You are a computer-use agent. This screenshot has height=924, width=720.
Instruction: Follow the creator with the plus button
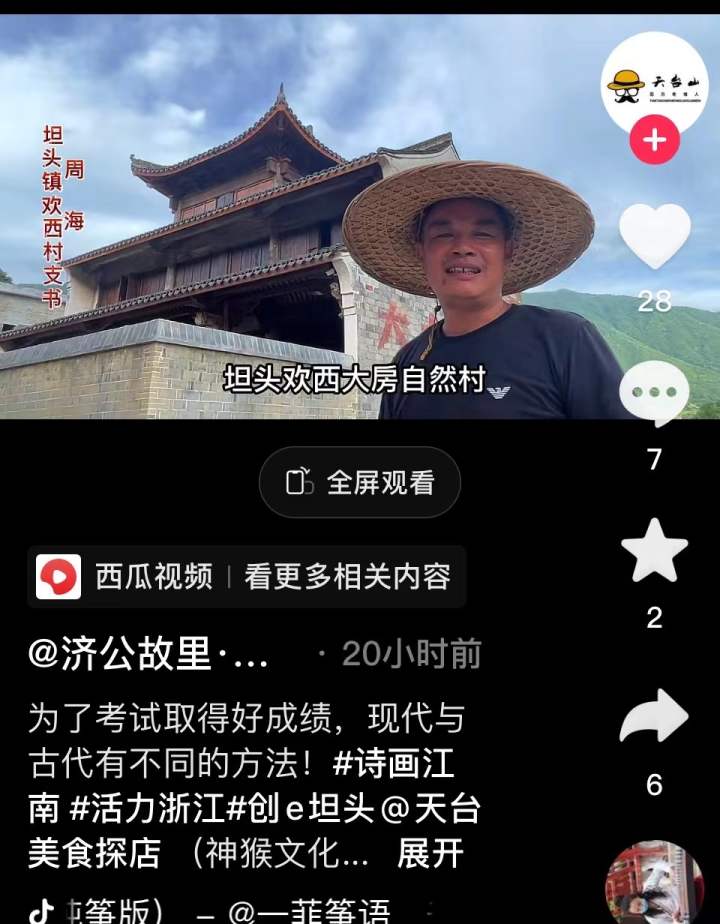(x=654, y=140)
